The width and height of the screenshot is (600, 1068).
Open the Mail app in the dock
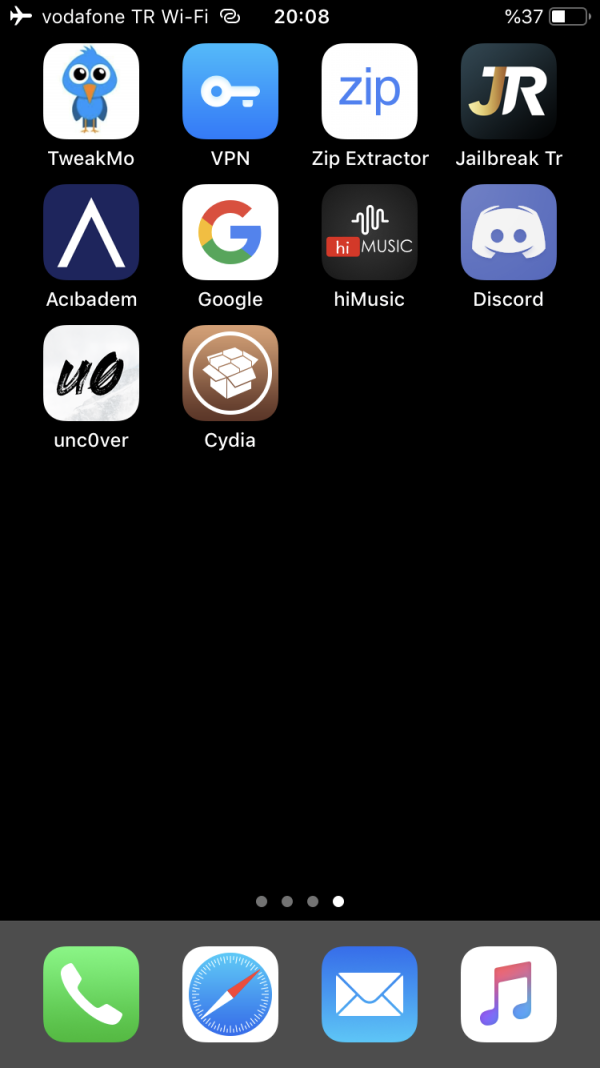(369, 994)
